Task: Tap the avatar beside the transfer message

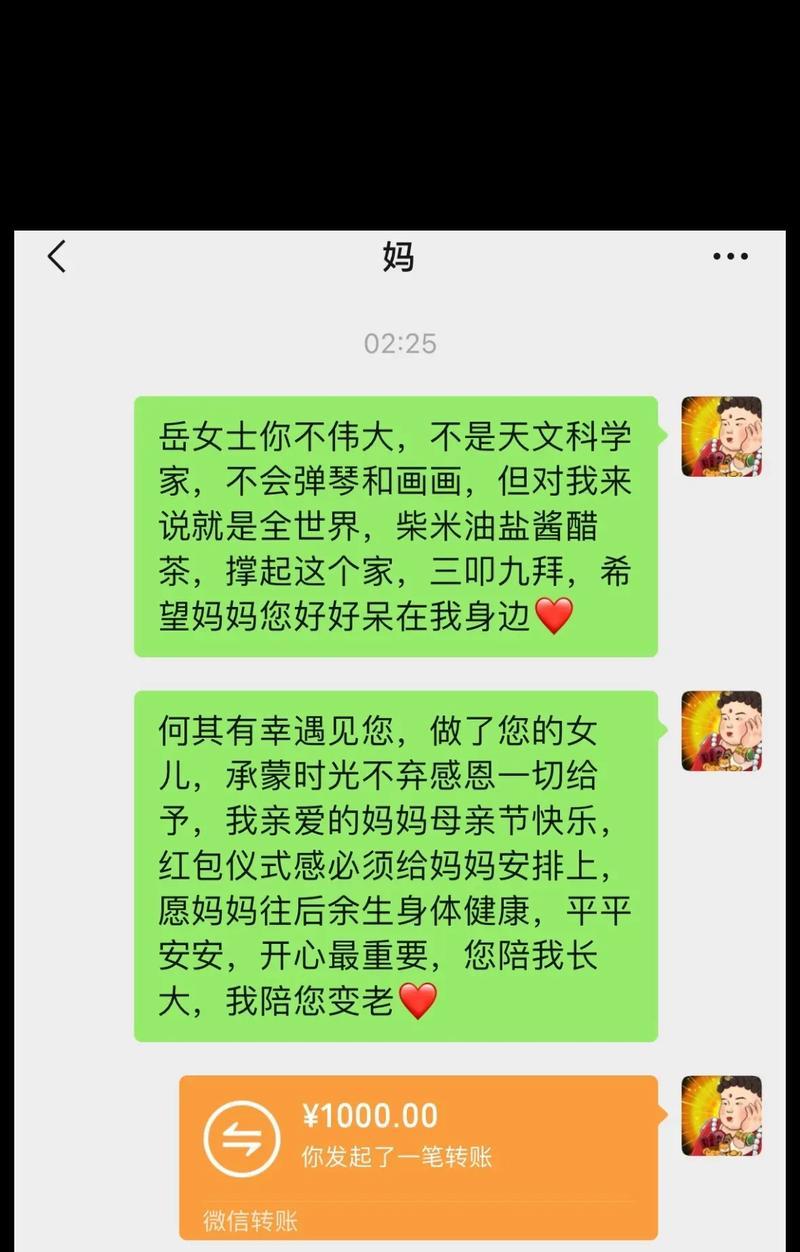Action: tap(721, 1115)
